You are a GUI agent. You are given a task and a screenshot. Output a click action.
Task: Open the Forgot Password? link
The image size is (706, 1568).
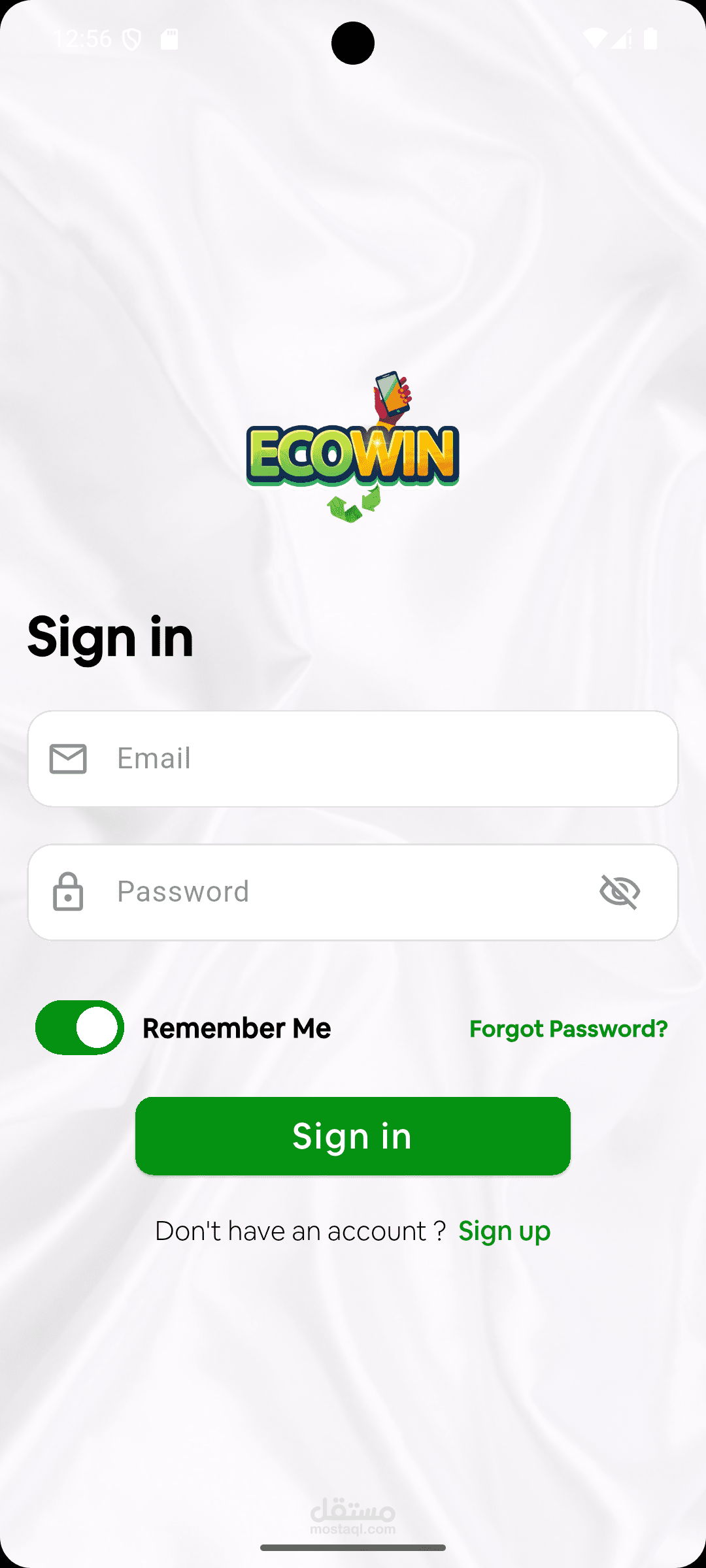(569, 1029)
